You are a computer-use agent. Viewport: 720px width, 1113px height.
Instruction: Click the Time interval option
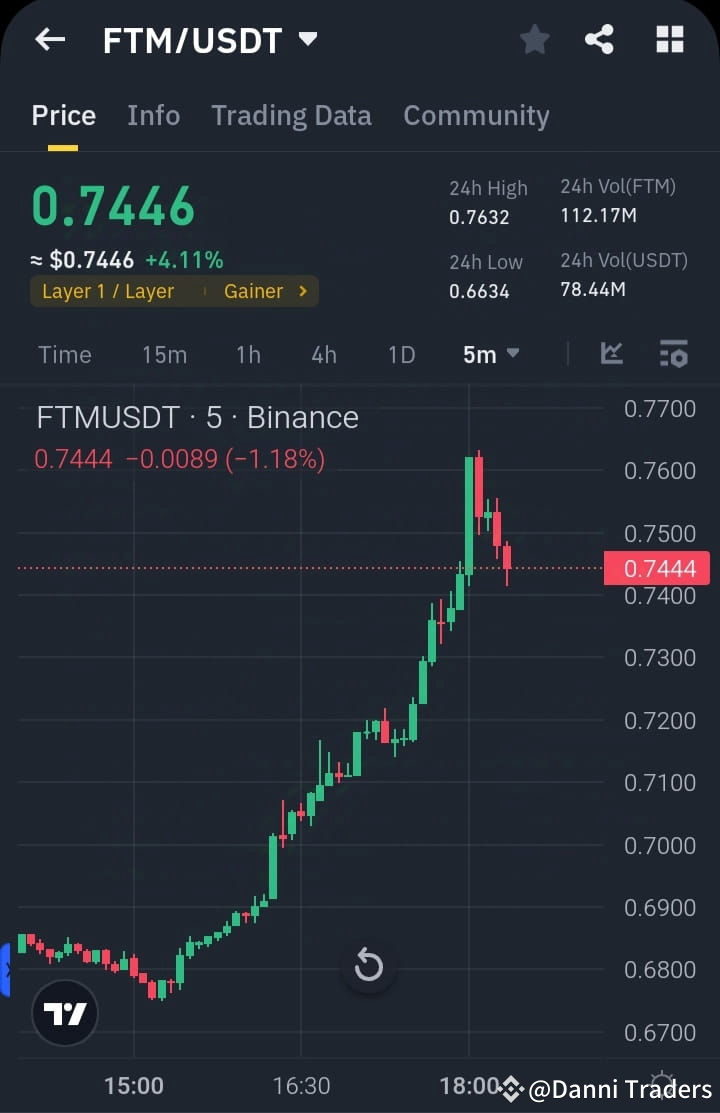64,353
